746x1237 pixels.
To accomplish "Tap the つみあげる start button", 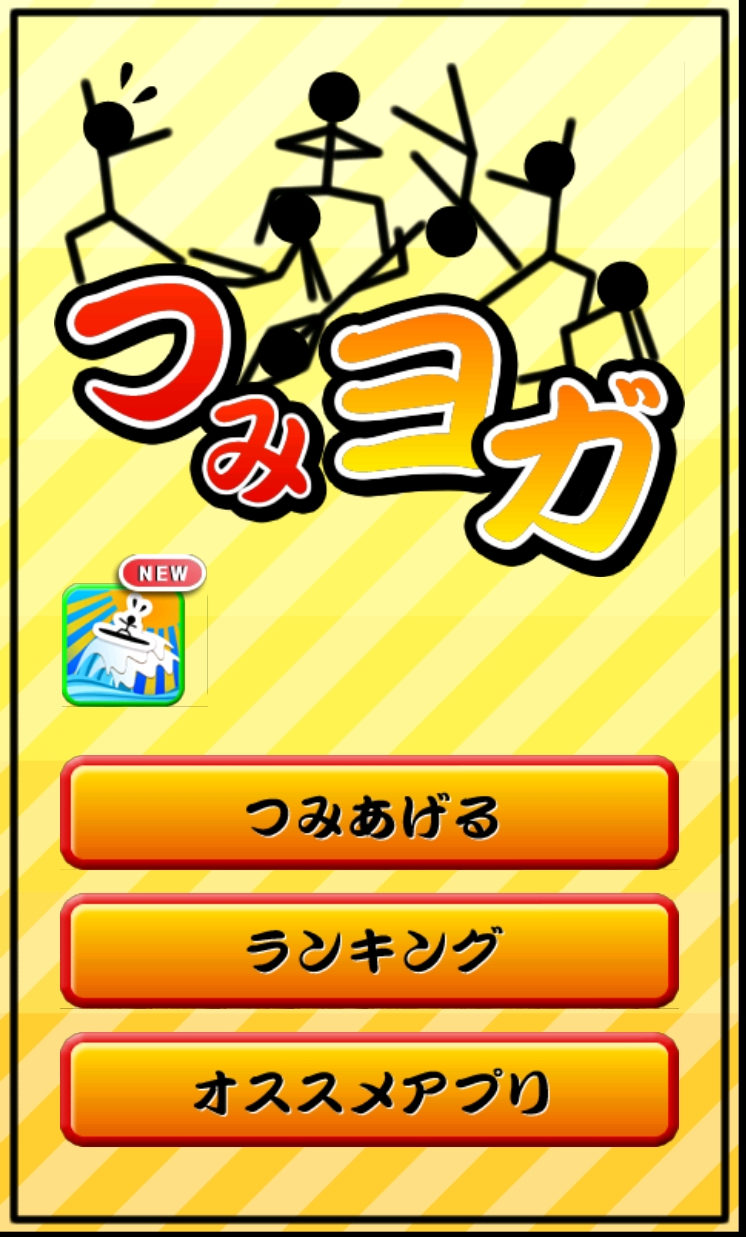I will tap(369, 812).
